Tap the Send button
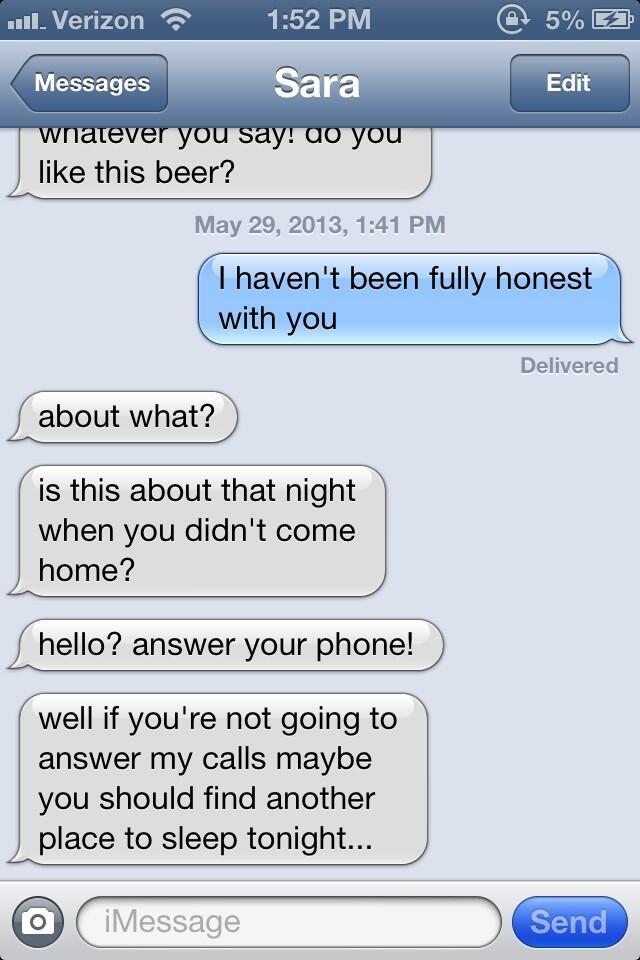Viewport: 640px width, 960px height. coord(568,921)
